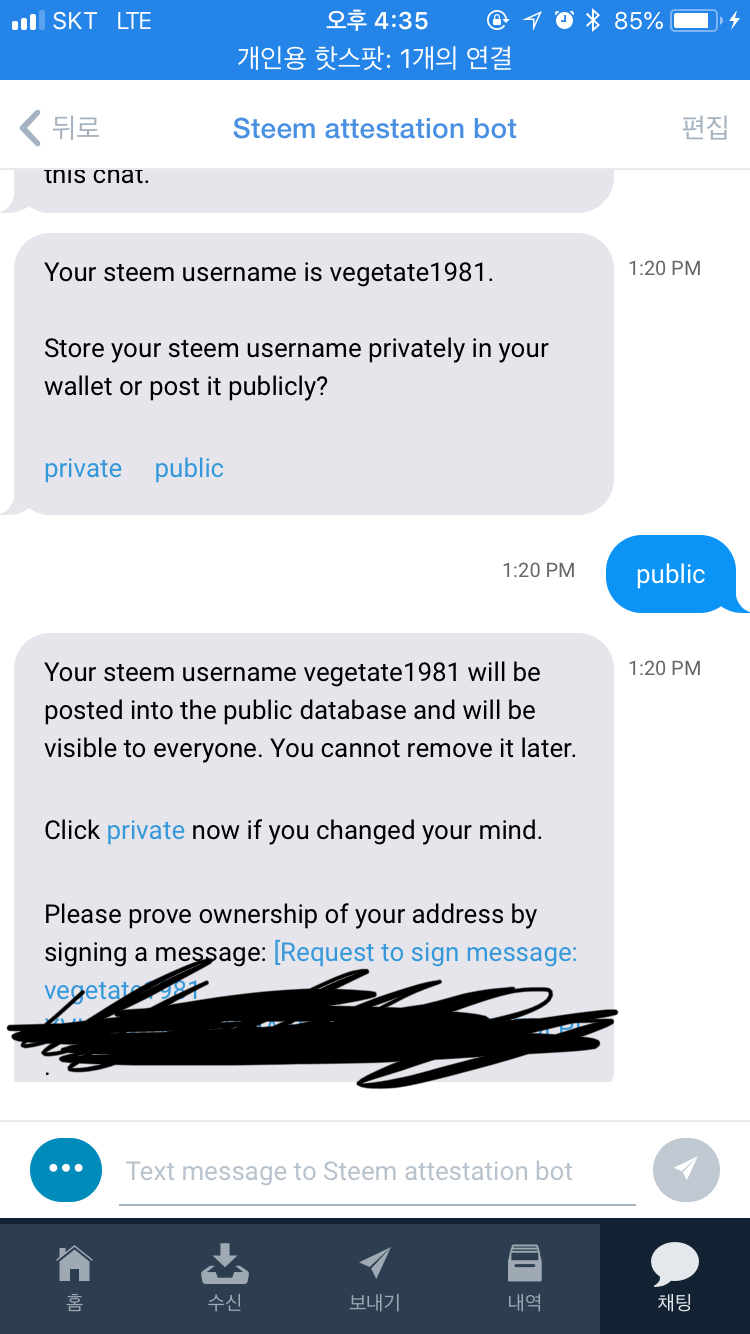Screen dimensions: 750x1334
Task: Tap private link if you changed your mind
Action: click(x=146, y=831)
